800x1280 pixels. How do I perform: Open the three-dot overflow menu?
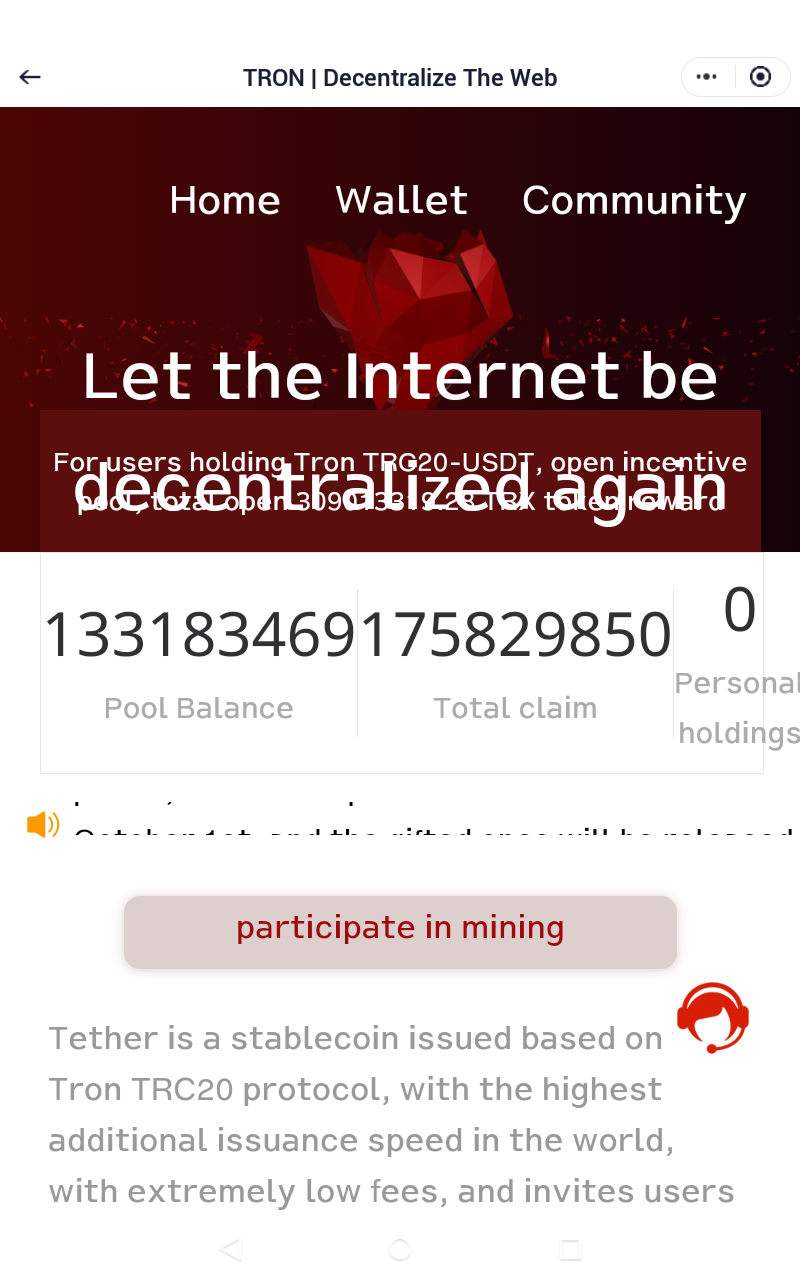coord(706,77)
